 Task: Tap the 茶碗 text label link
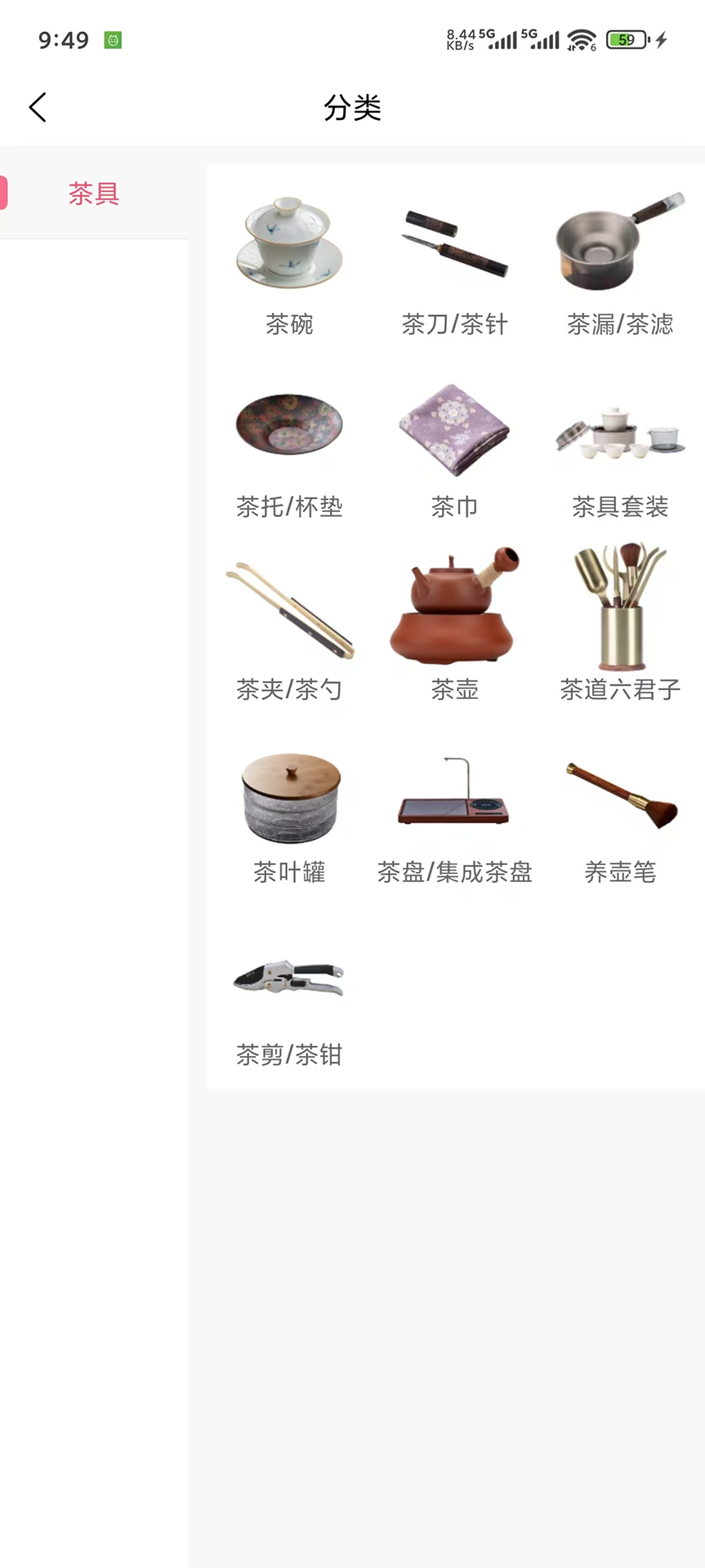point(288,324)
